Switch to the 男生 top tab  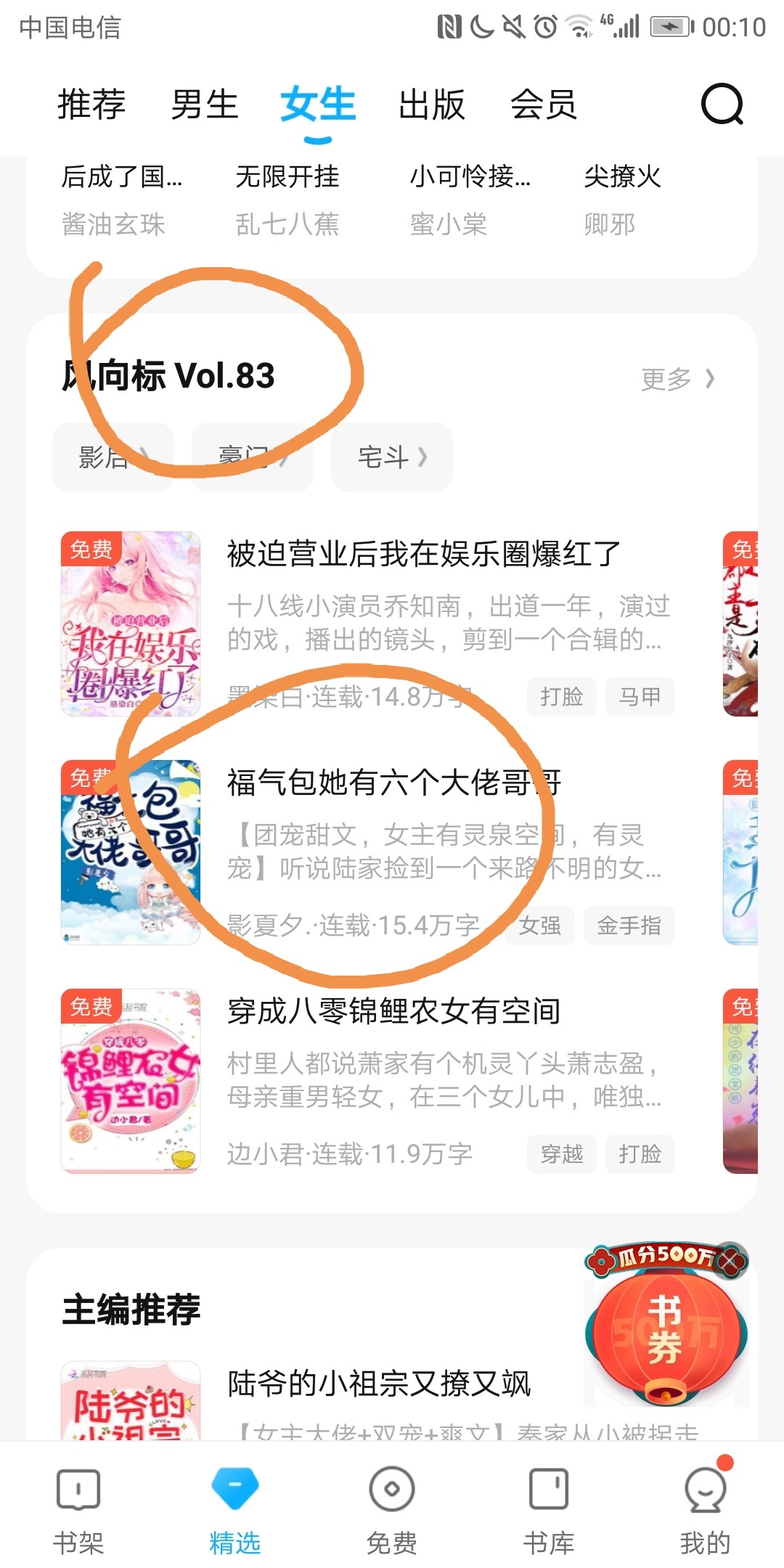tap(205, 105)
